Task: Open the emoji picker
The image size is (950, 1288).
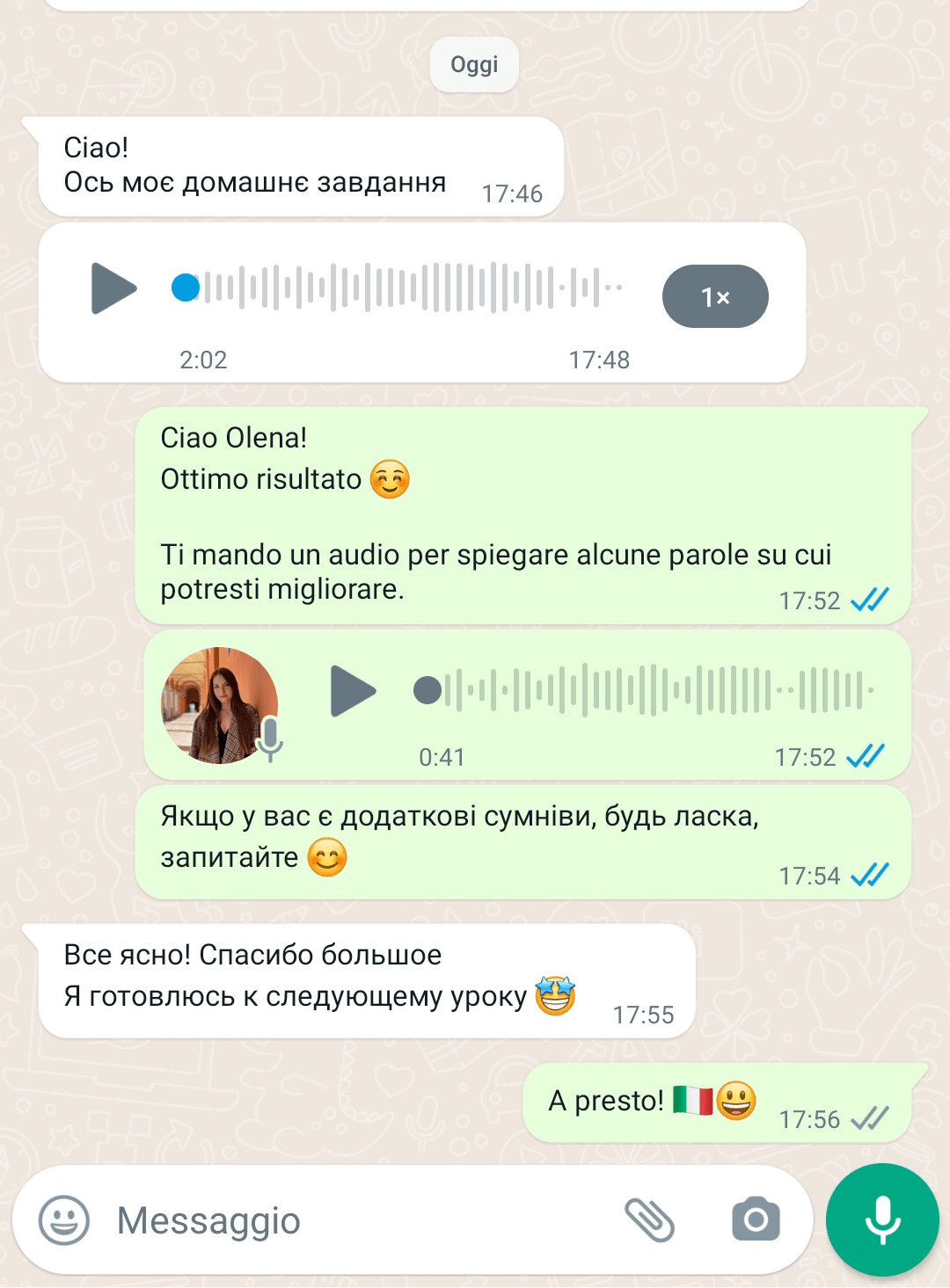Action: click(x=64, y=1220)
